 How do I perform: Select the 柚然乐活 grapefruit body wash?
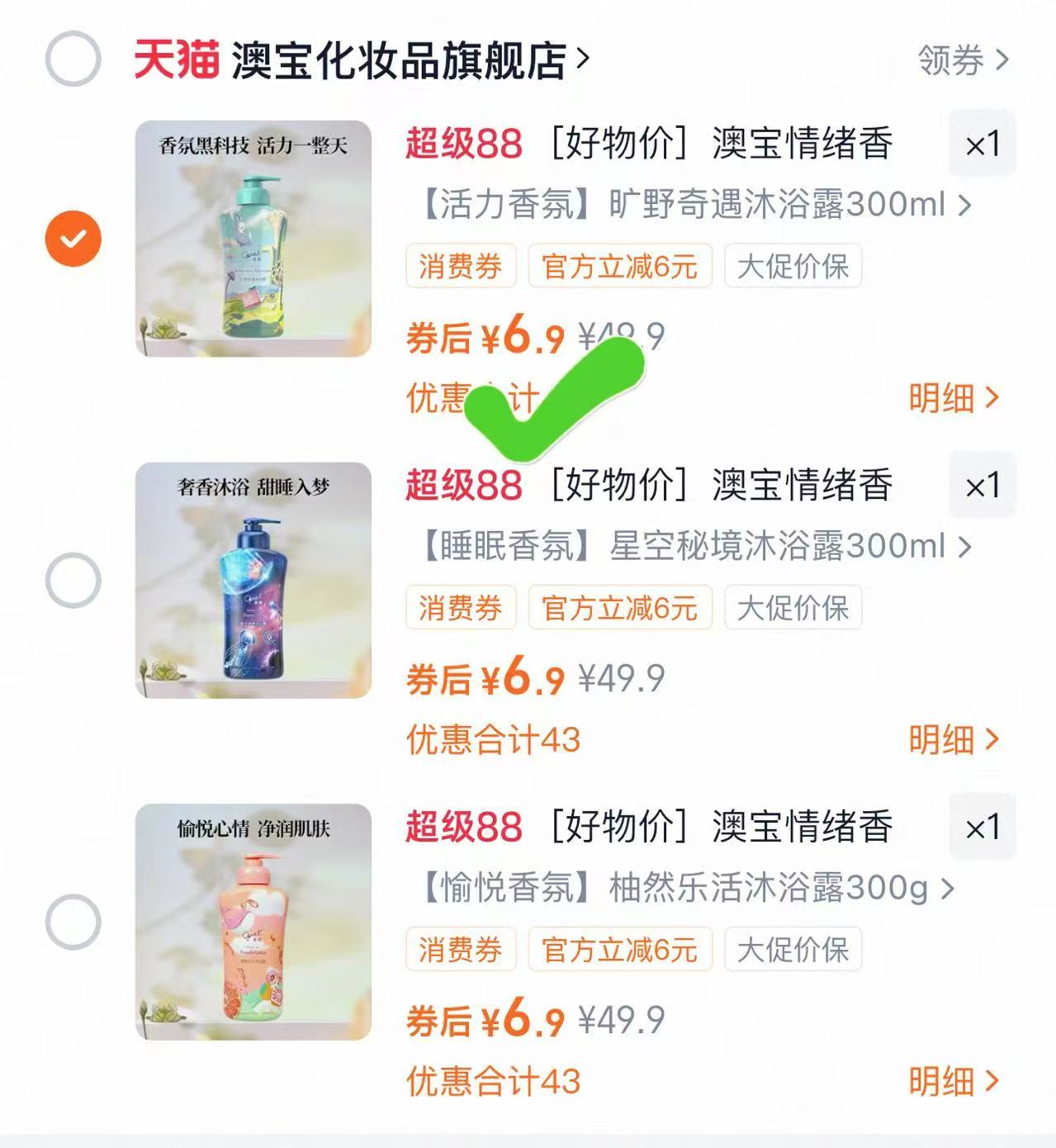click(x=73, y=923)
